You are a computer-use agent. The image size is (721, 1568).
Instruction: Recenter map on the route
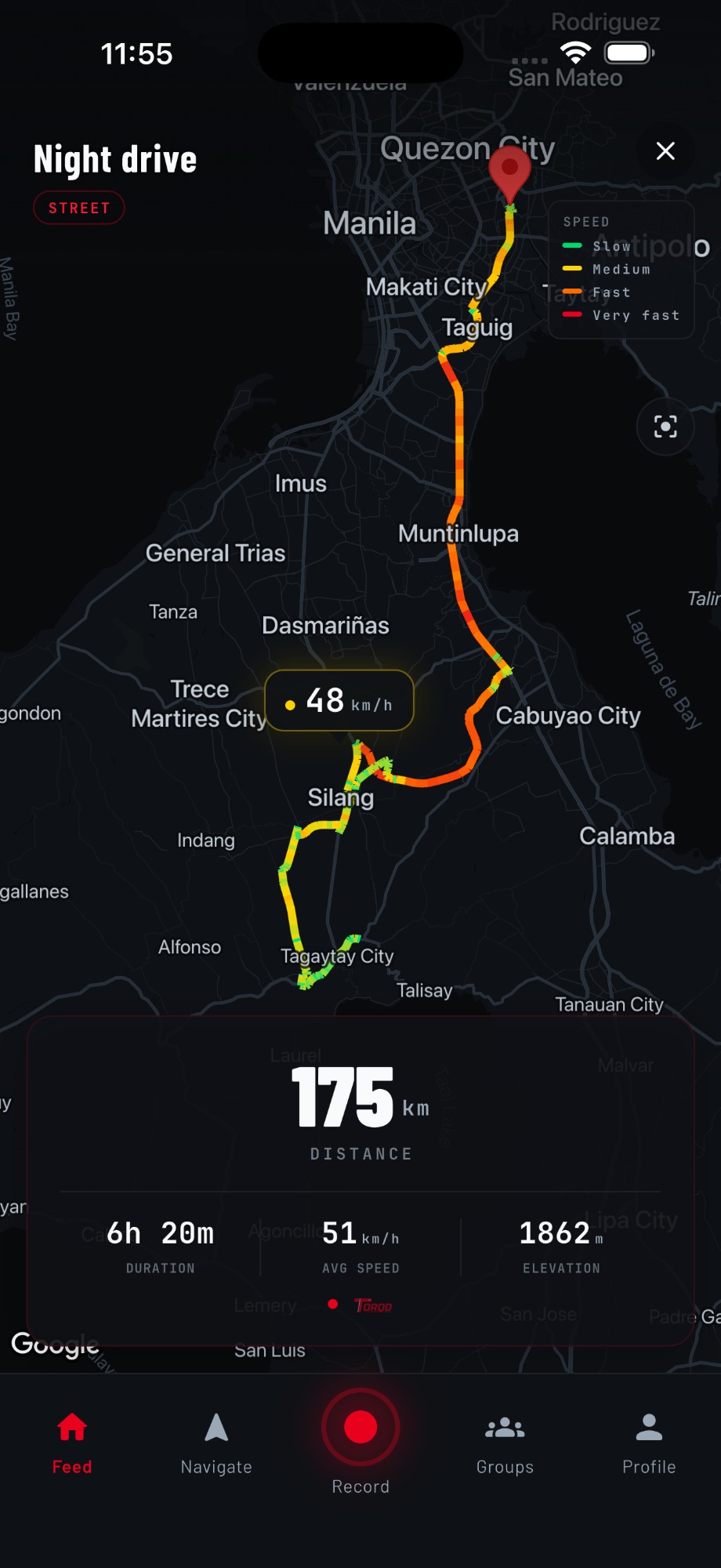[x=665, y=426]
